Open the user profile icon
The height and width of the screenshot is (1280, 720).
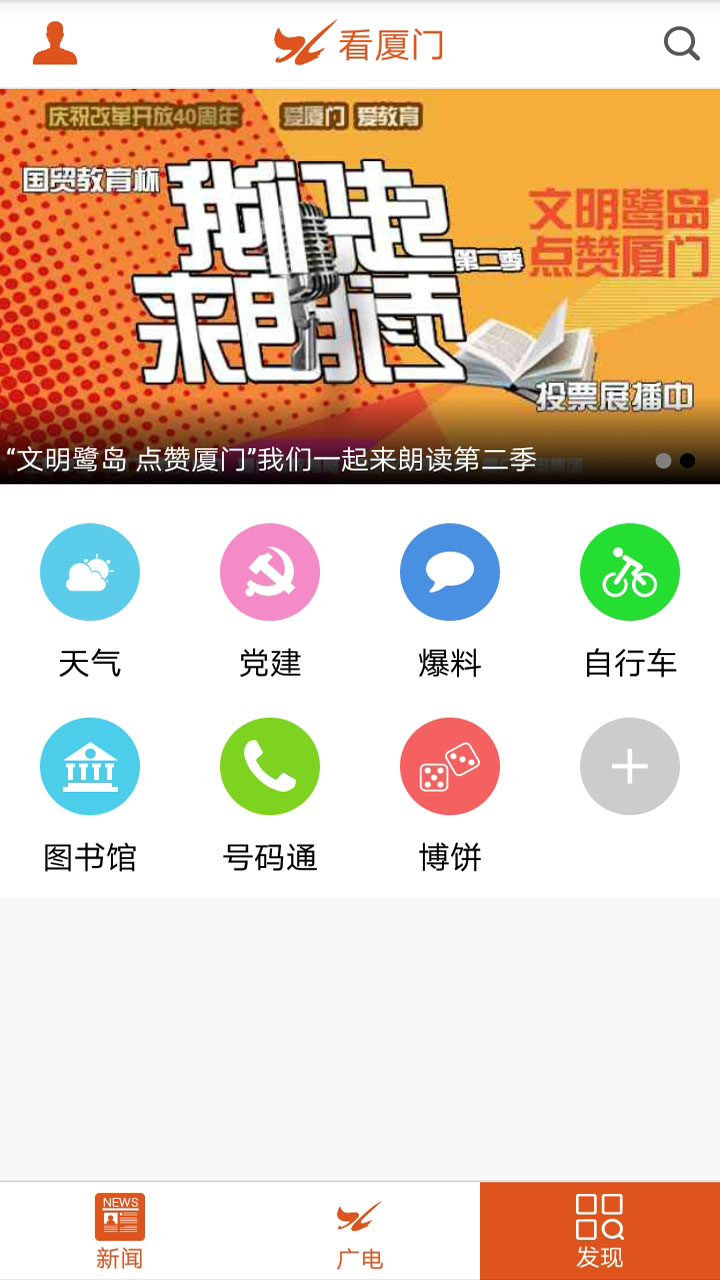pyautogui.click(x=55, y=44)
